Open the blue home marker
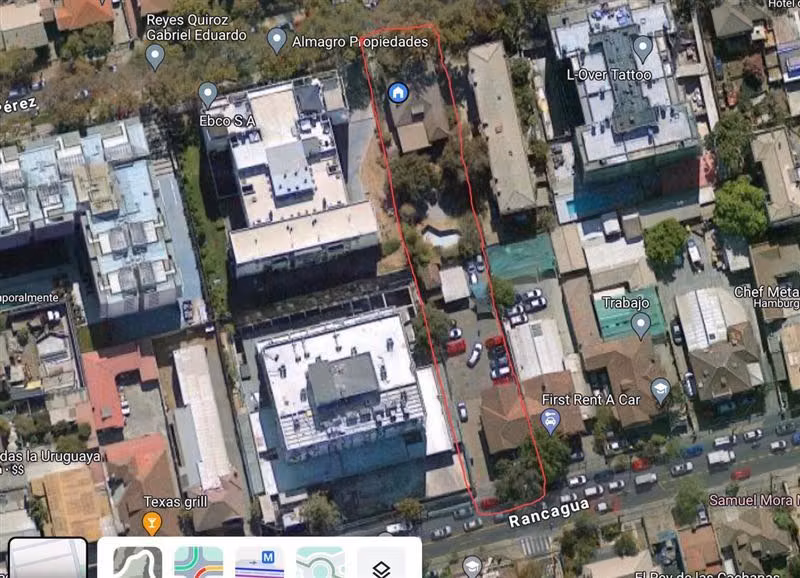Viewport: 800px width, 578px height. [398, 93]
